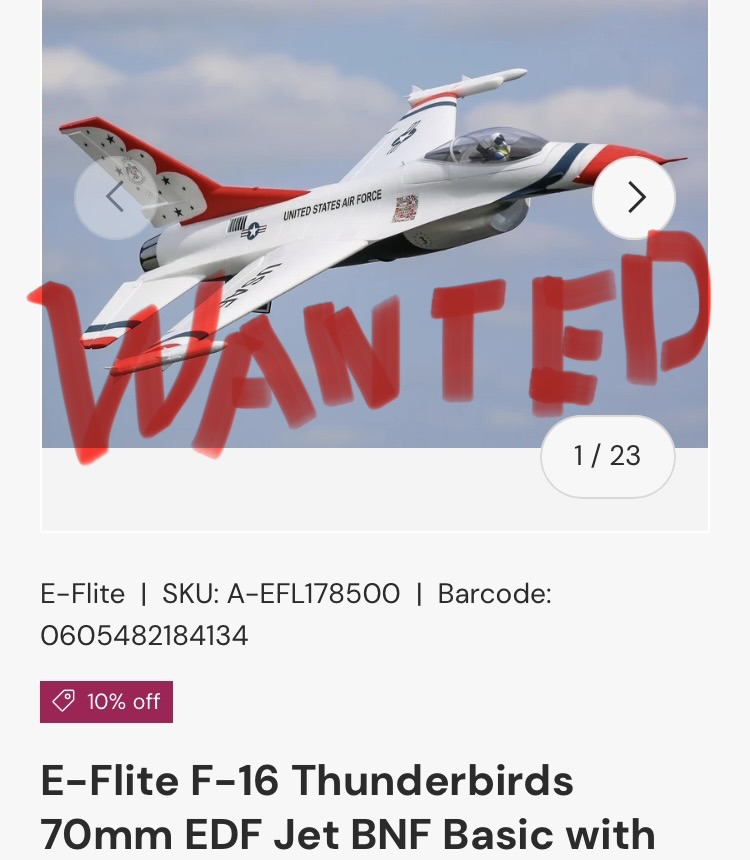Image resolution: width=750 pixels, height=860 pixels.
Task: Show the next product image
Action: [x=634, y=197]
